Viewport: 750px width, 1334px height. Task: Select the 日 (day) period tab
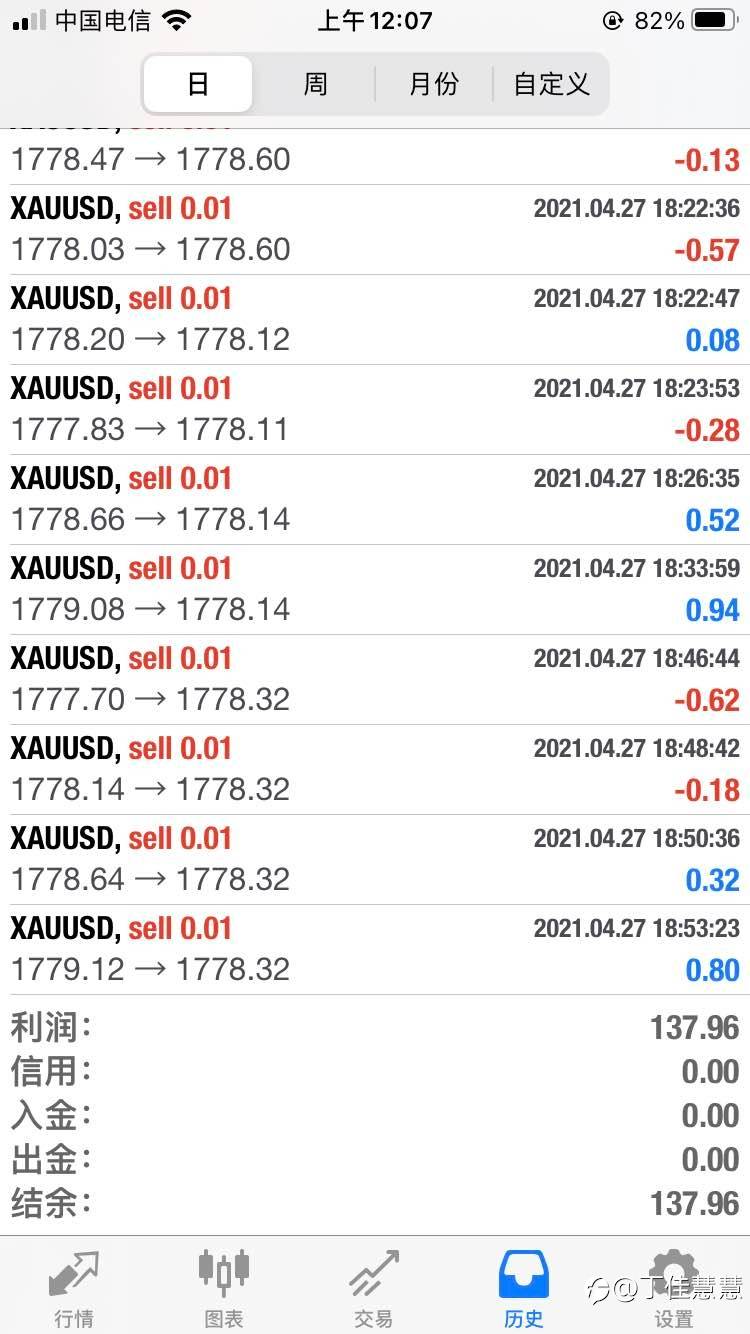(x=198, y=84)
